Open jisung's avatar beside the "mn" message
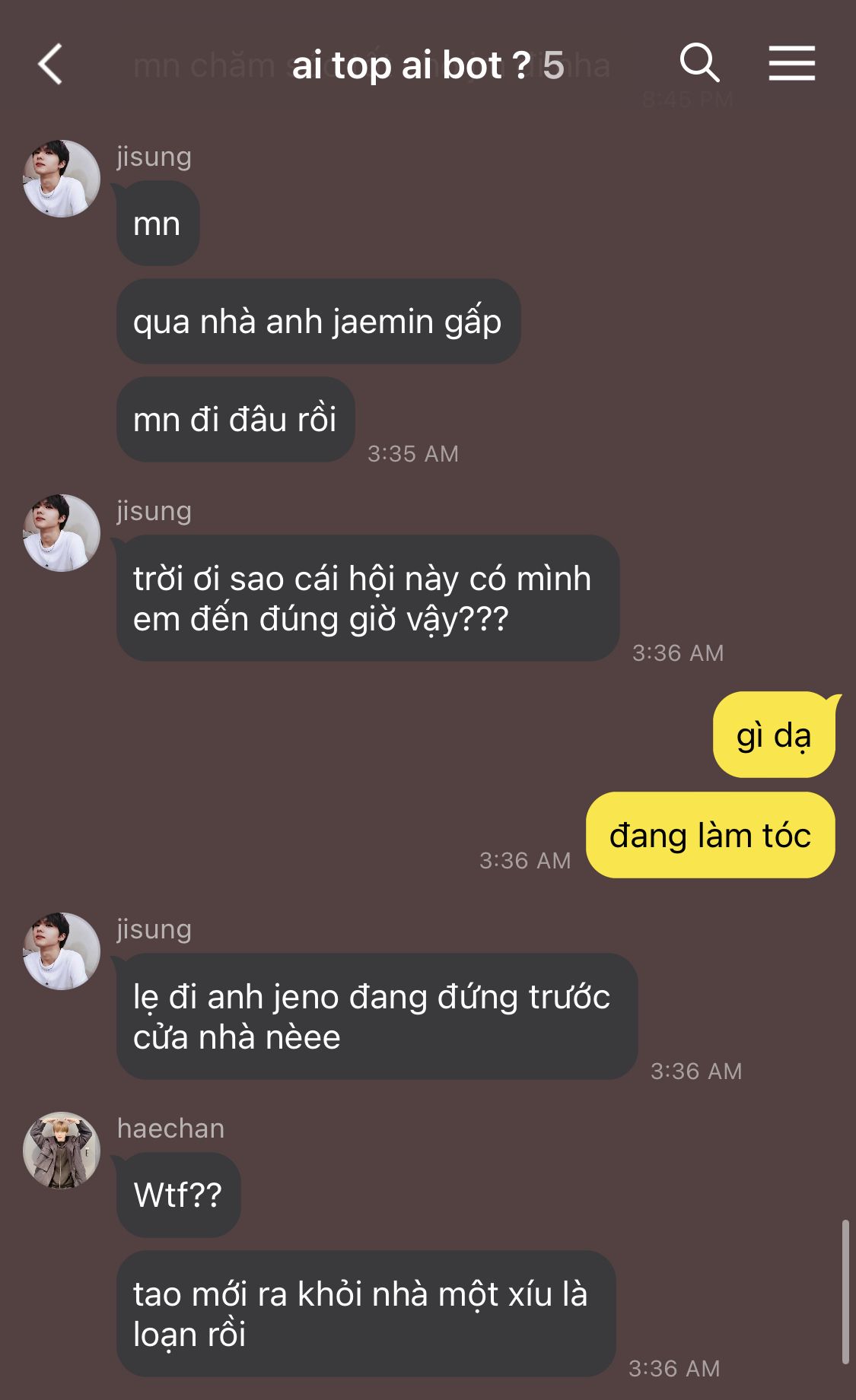The width and height of the screenshot is (856, 1400). 62,179
